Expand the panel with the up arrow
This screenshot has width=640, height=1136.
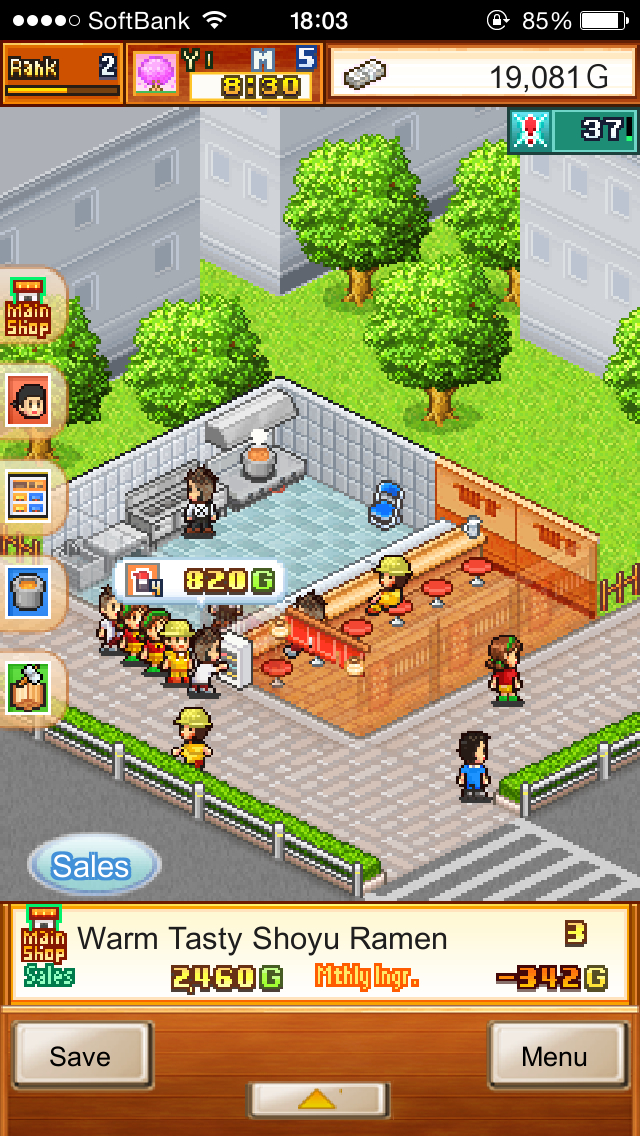click(x=319, y=1100)
